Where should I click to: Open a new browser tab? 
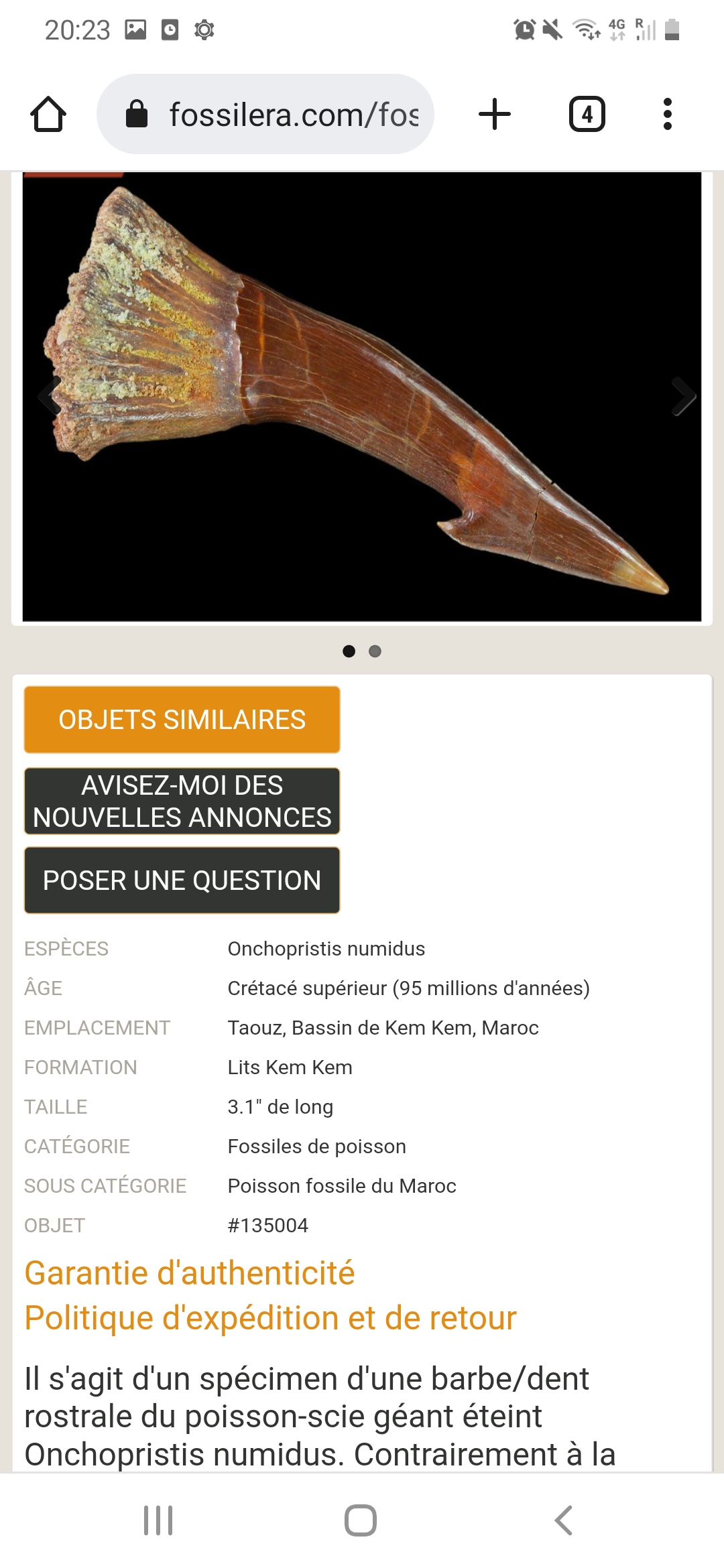[495, 114]
